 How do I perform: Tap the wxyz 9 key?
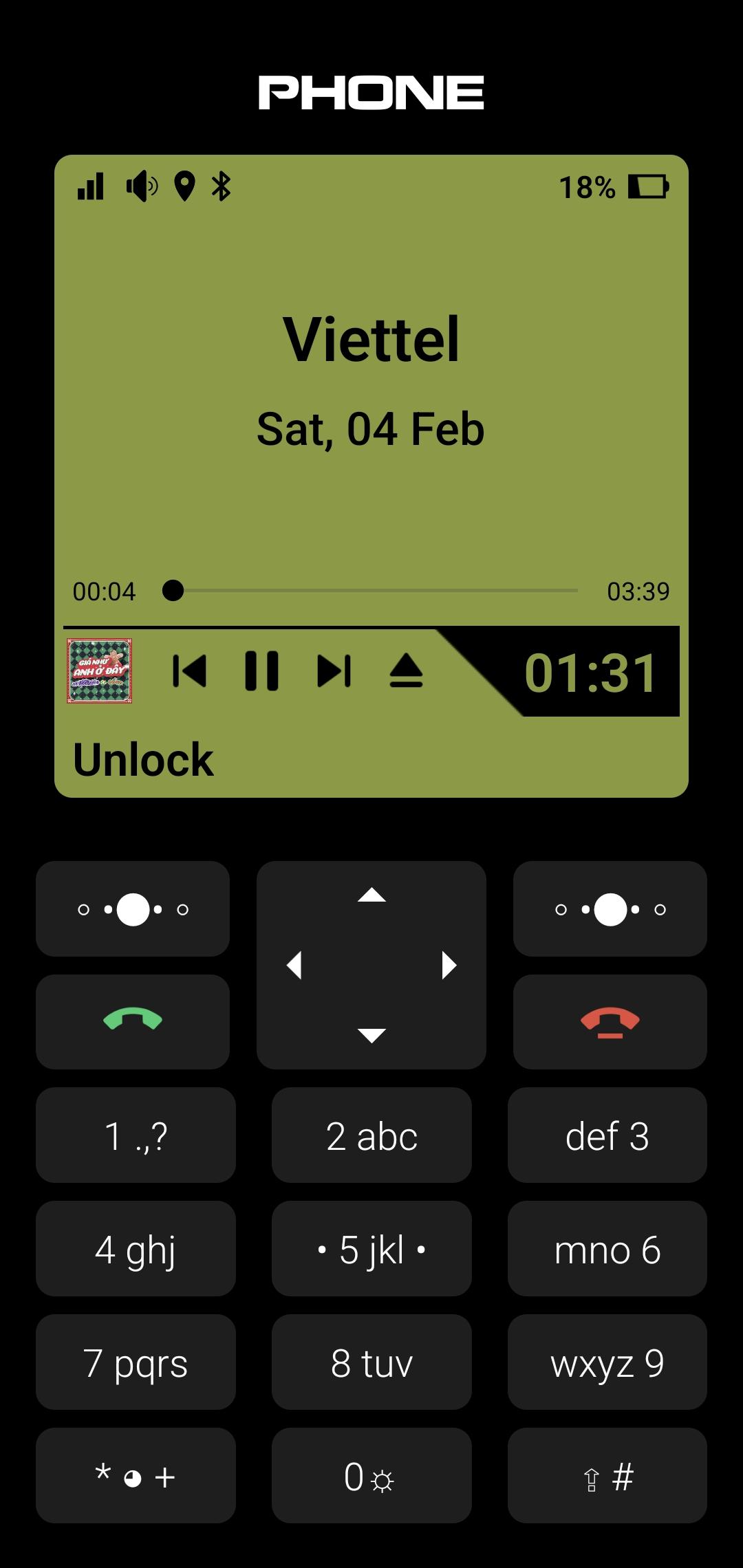pyautogui.click(x=607, y=1362)
